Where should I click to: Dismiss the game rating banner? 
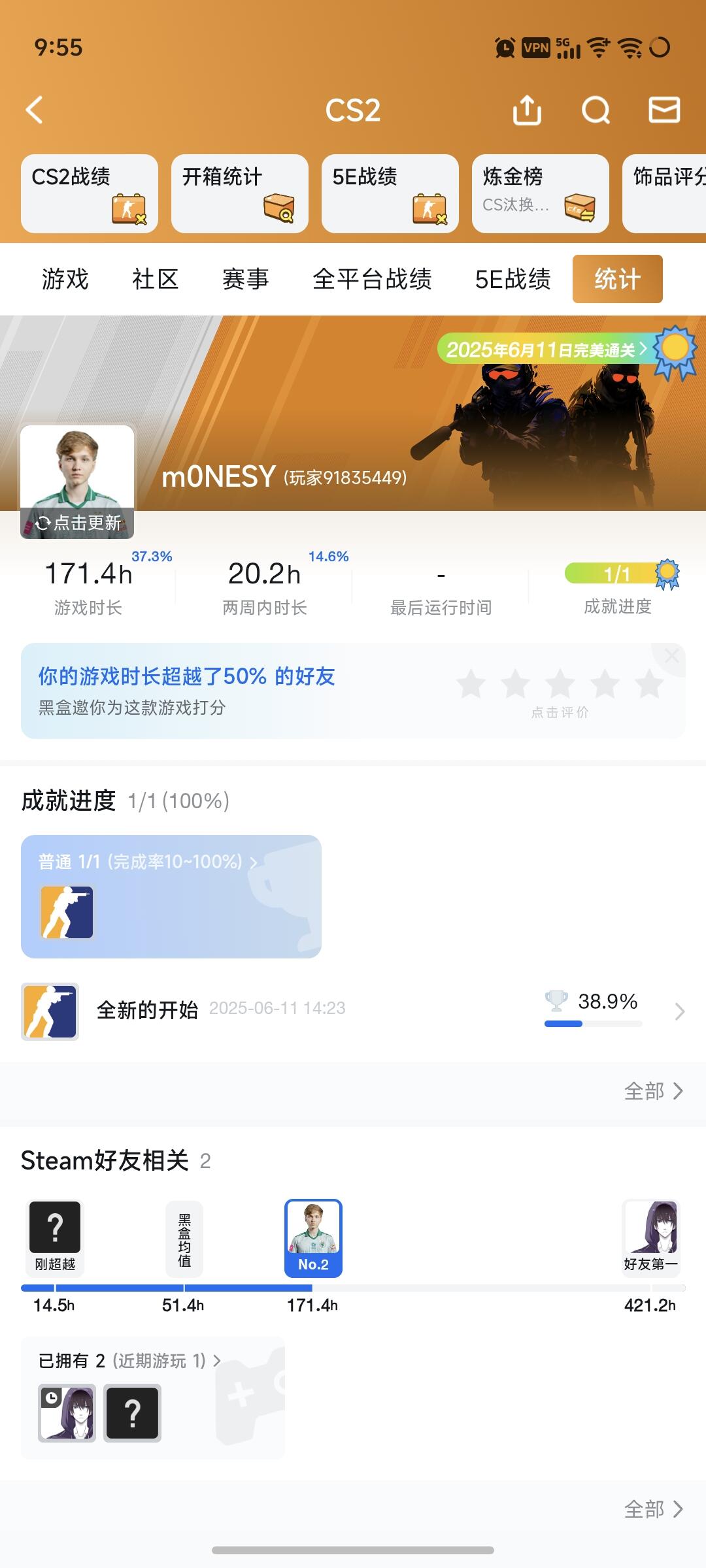pyautogui.click(x=671, y=657)
